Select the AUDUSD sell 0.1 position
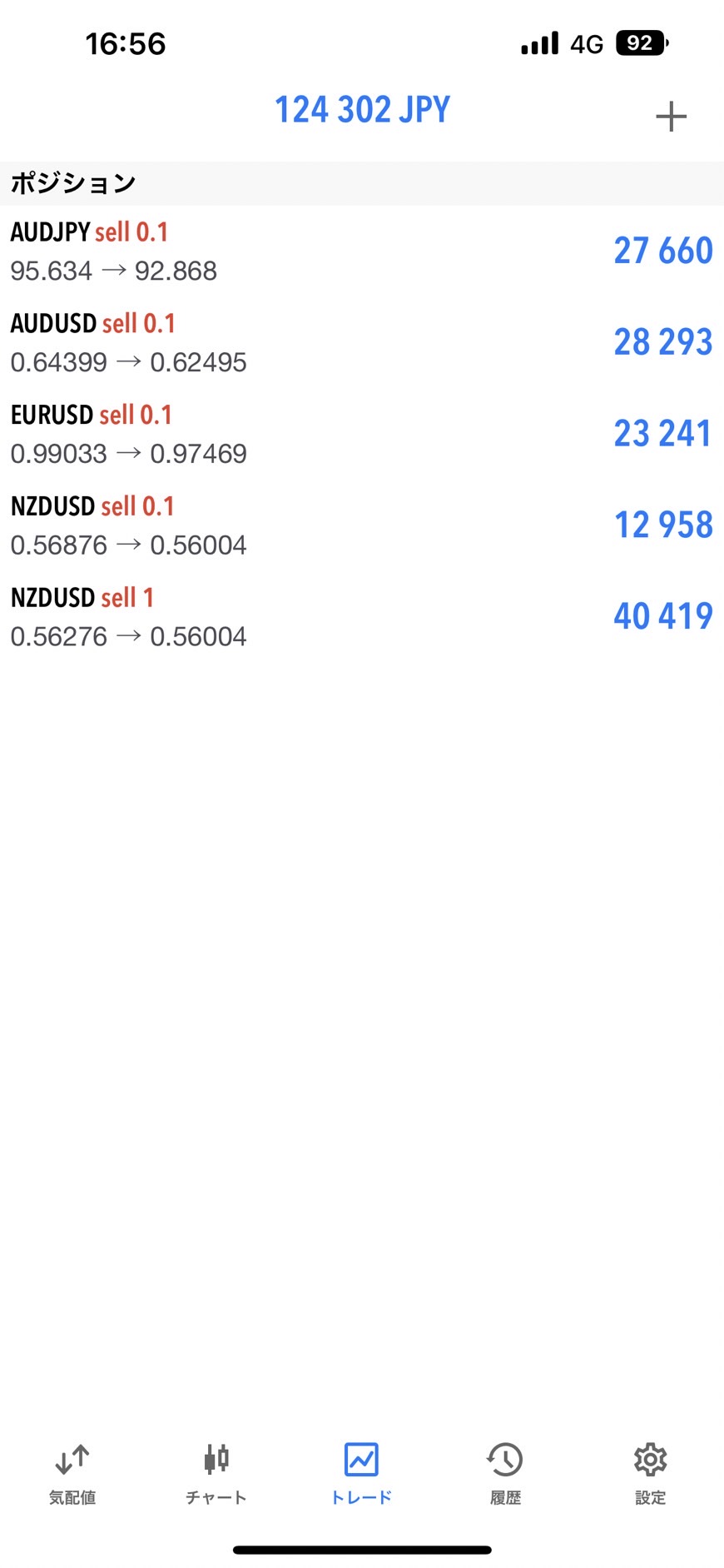 pos(361,342)
